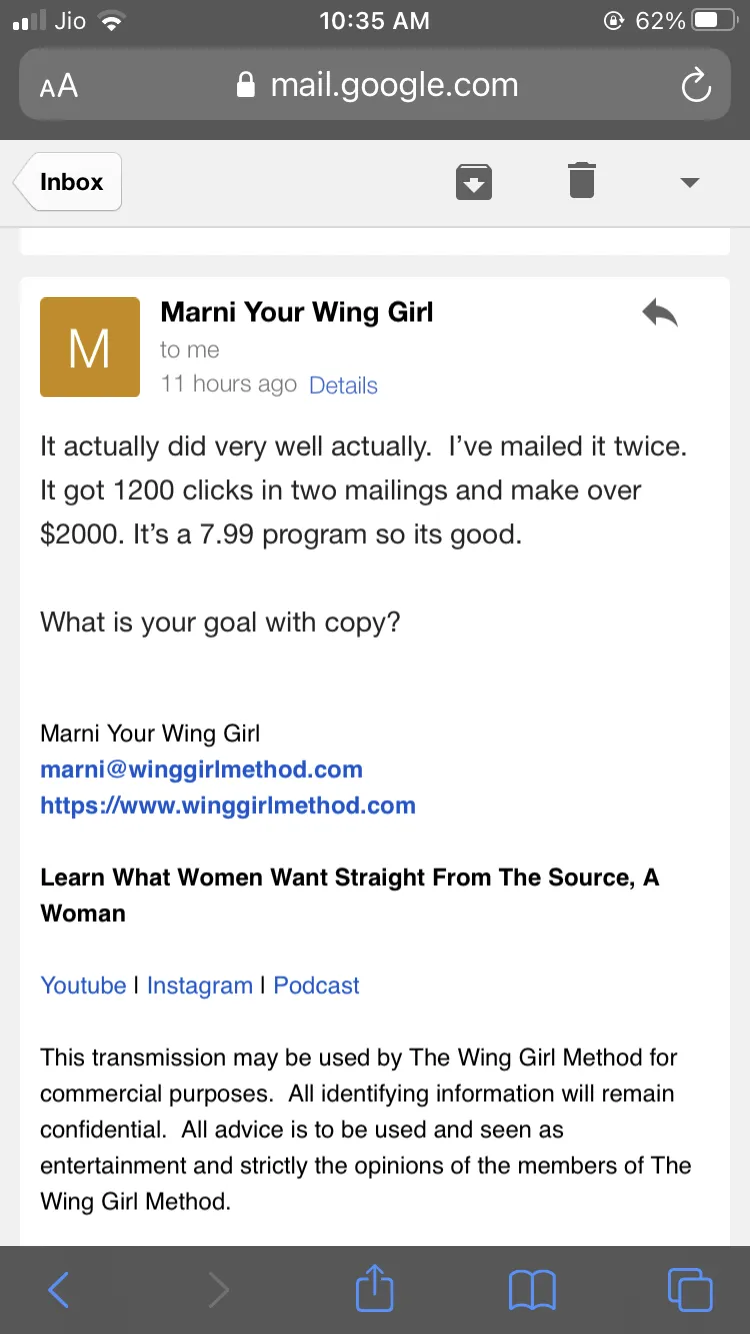The width and height of the screenshot is (750, 1334).
Task: Open the Podcast link
Action: 316,985
